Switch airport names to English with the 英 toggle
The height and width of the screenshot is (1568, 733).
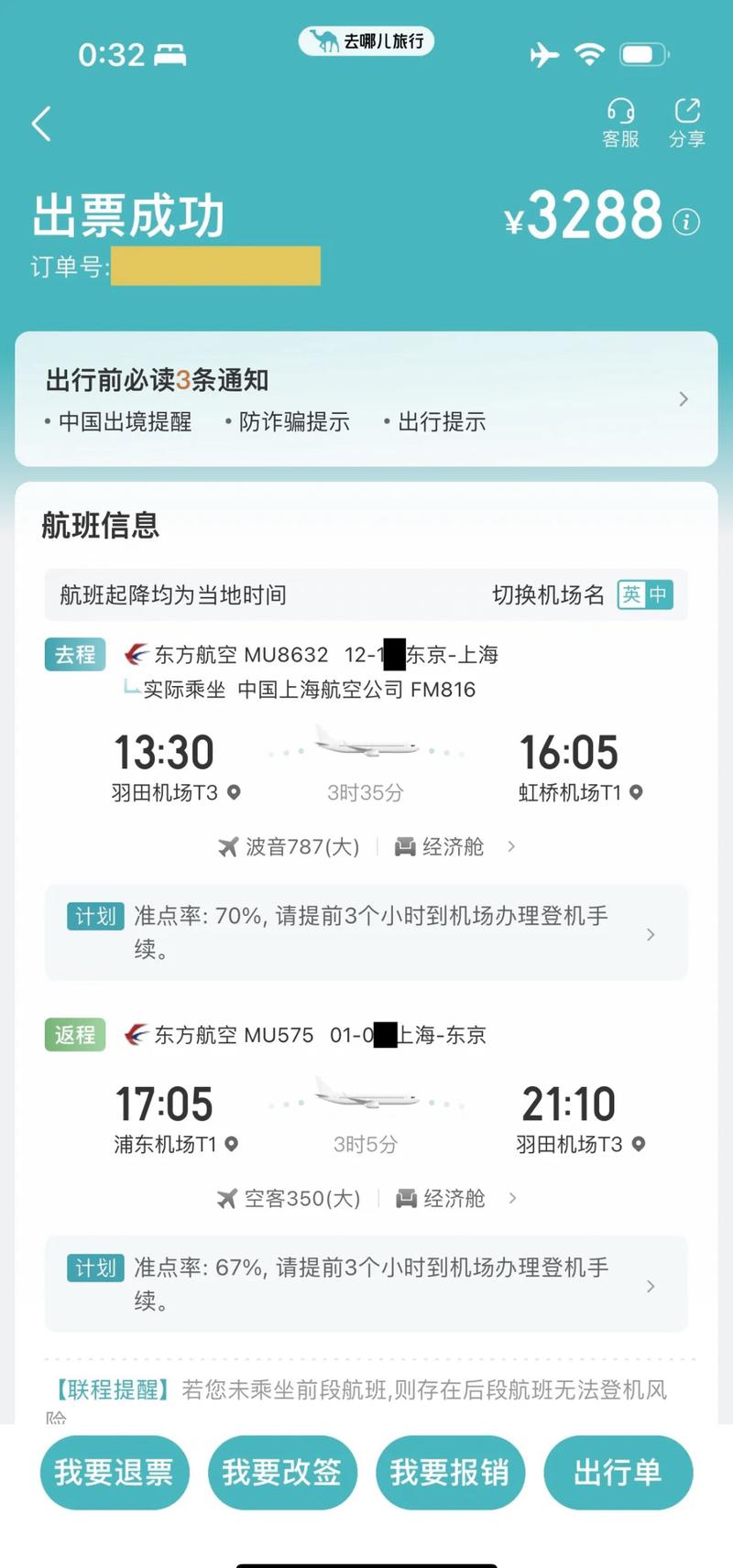pyautogui.click(x=631, y=594)
